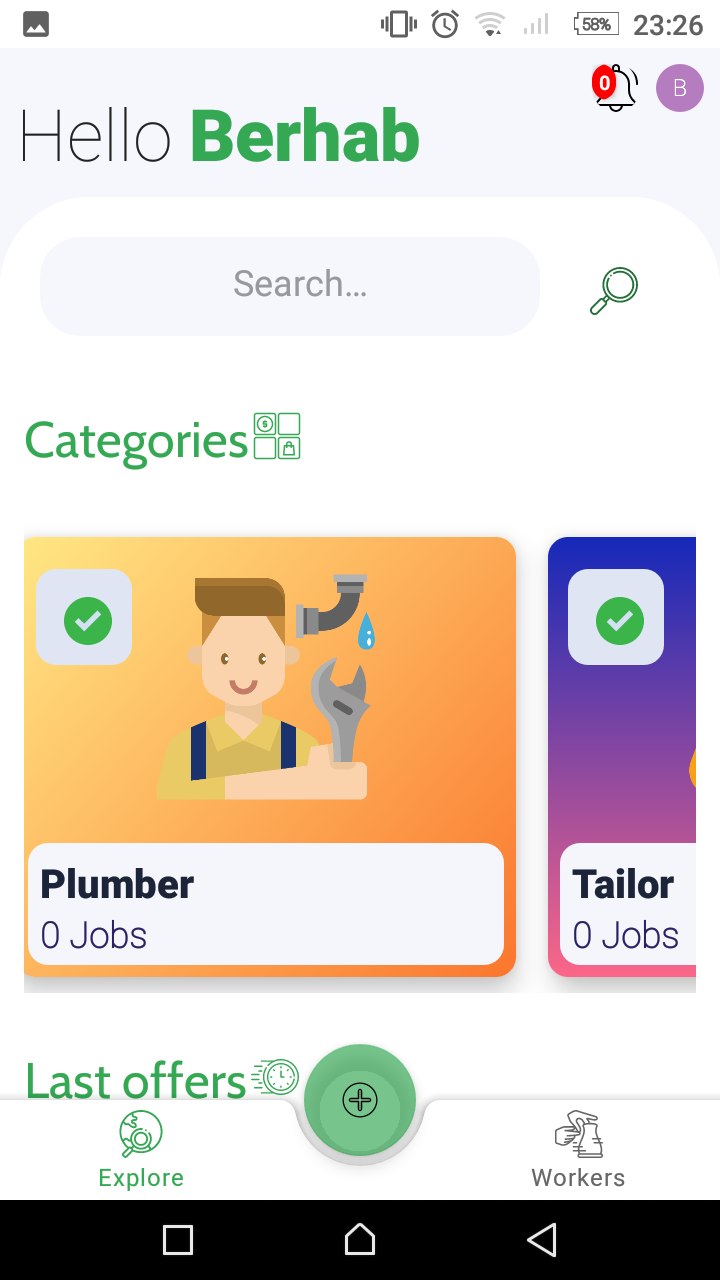Go back using the system back button
The width and height of the screenshot is (720, 1280).
541,1240
